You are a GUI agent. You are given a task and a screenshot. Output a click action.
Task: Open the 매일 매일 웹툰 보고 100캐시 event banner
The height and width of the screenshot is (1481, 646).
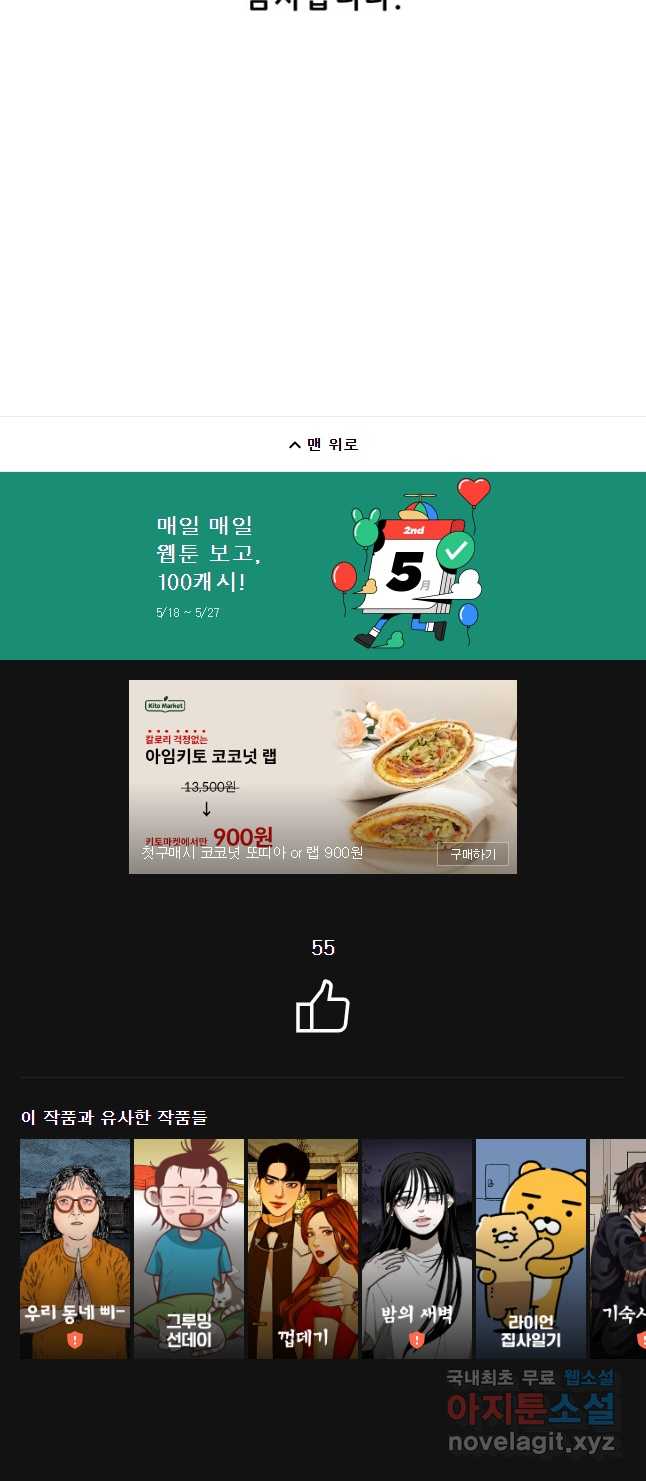(x=323, y=566)
